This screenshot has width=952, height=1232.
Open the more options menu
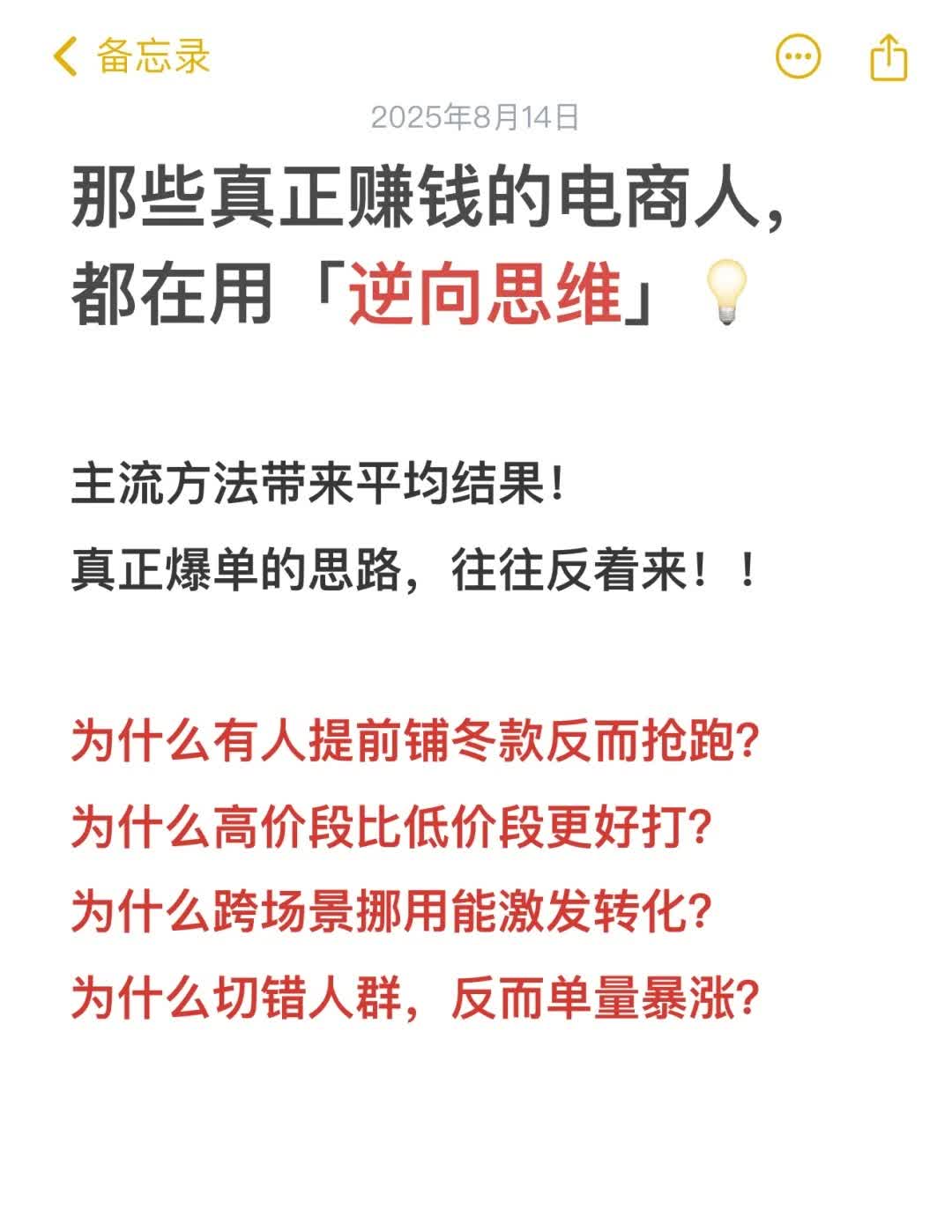(798, 57)
